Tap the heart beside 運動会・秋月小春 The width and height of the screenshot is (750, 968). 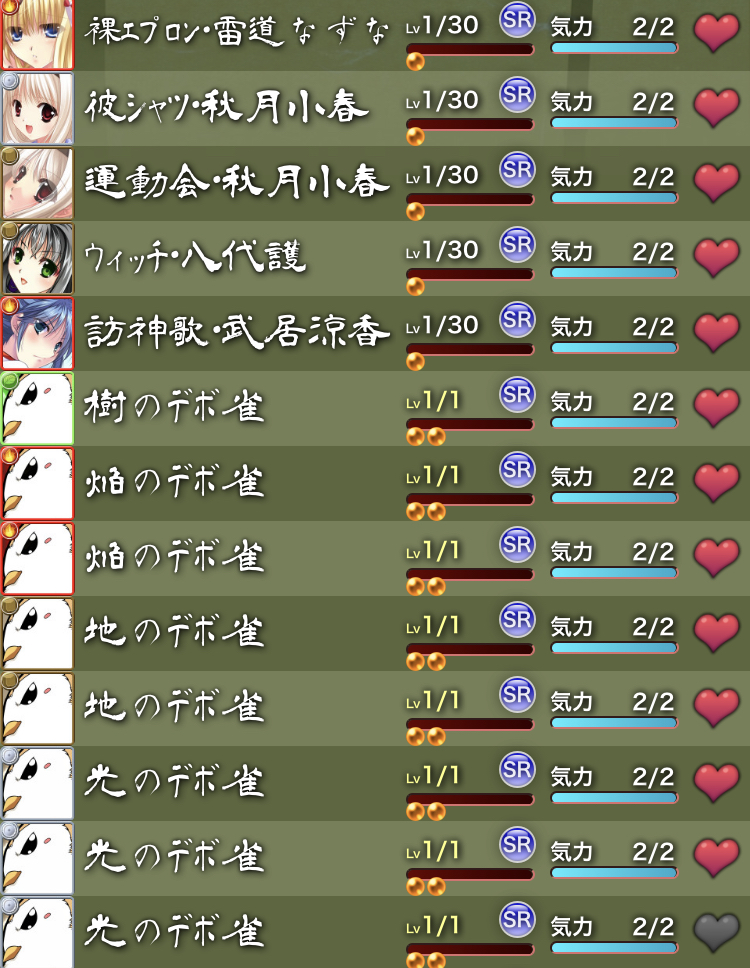(x=716, y=183)
